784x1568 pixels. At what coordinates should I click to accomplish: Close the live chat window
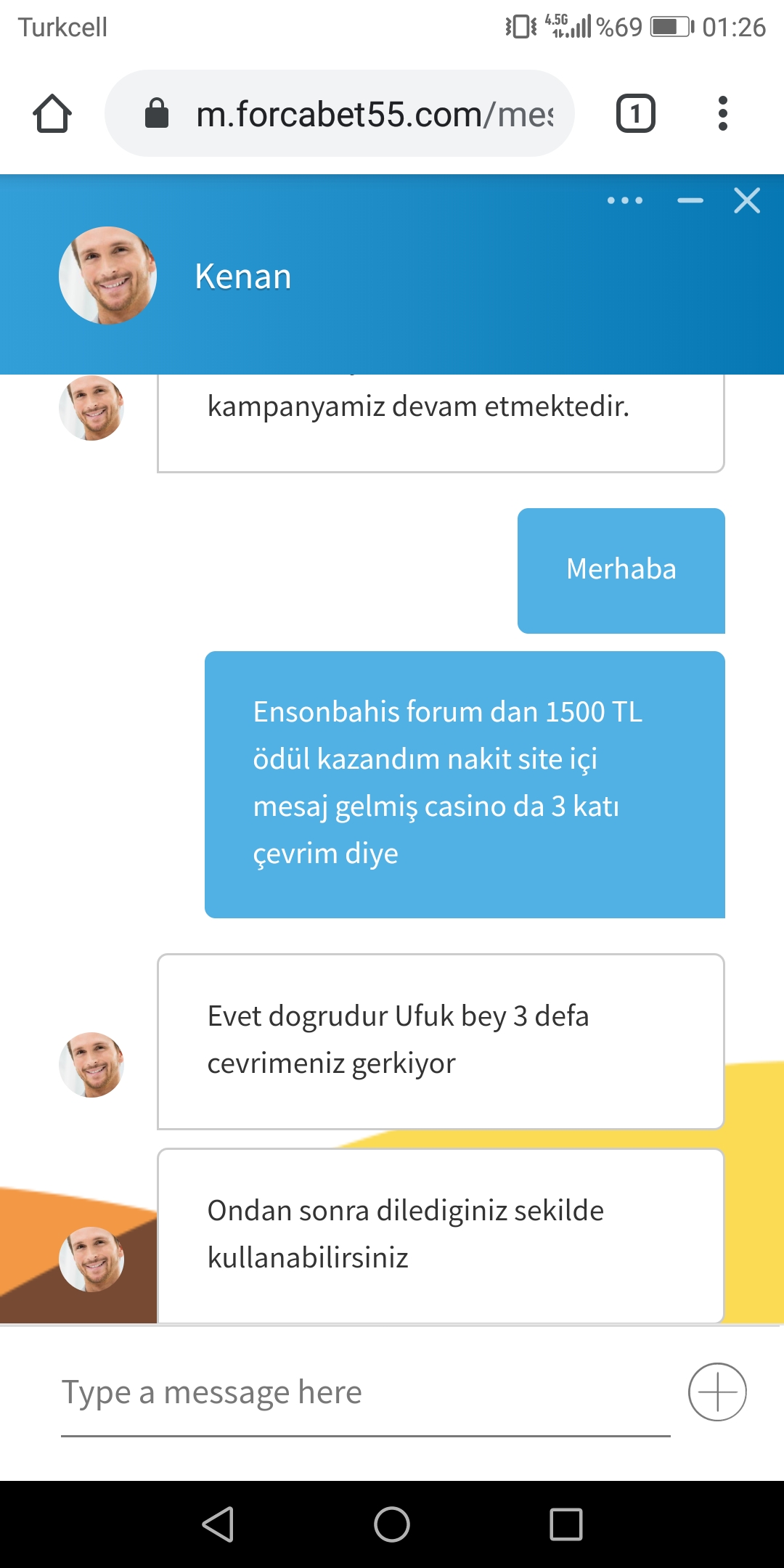(747, 200)
